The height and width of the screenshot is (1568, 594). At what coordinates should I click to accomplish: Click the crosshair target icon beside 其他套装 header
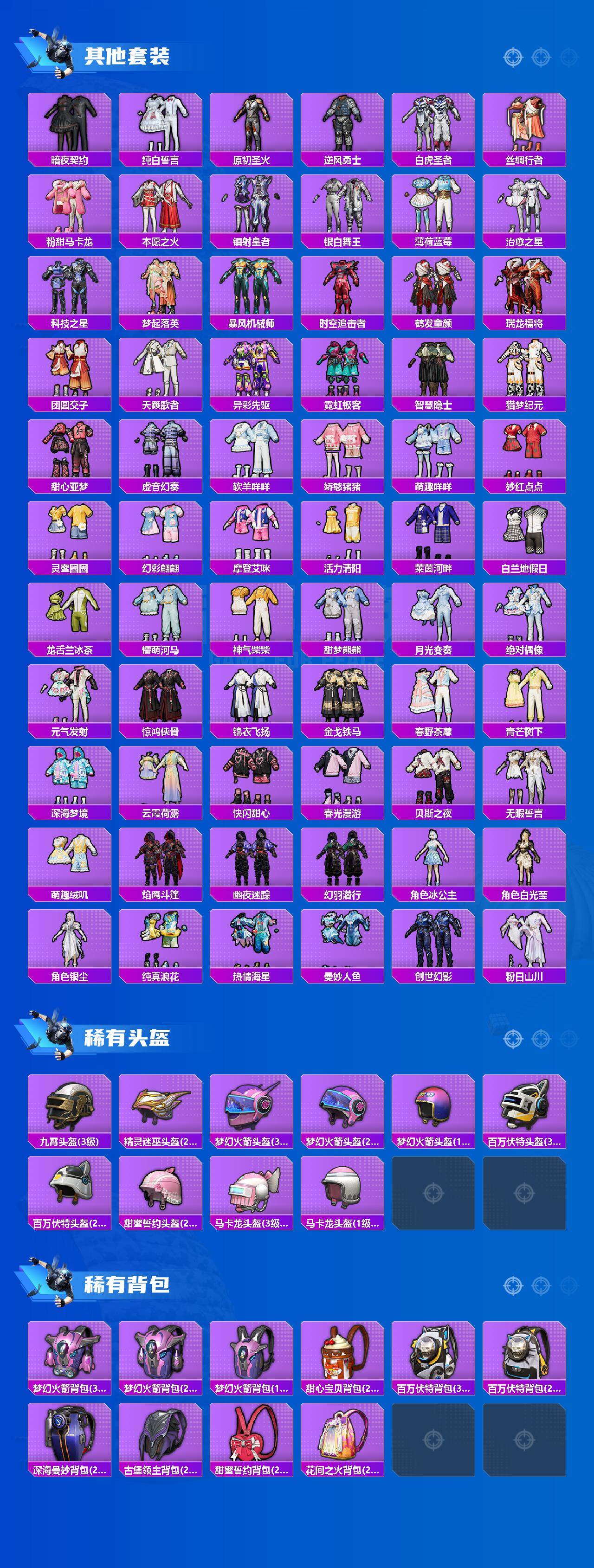(x=513, y=57)
